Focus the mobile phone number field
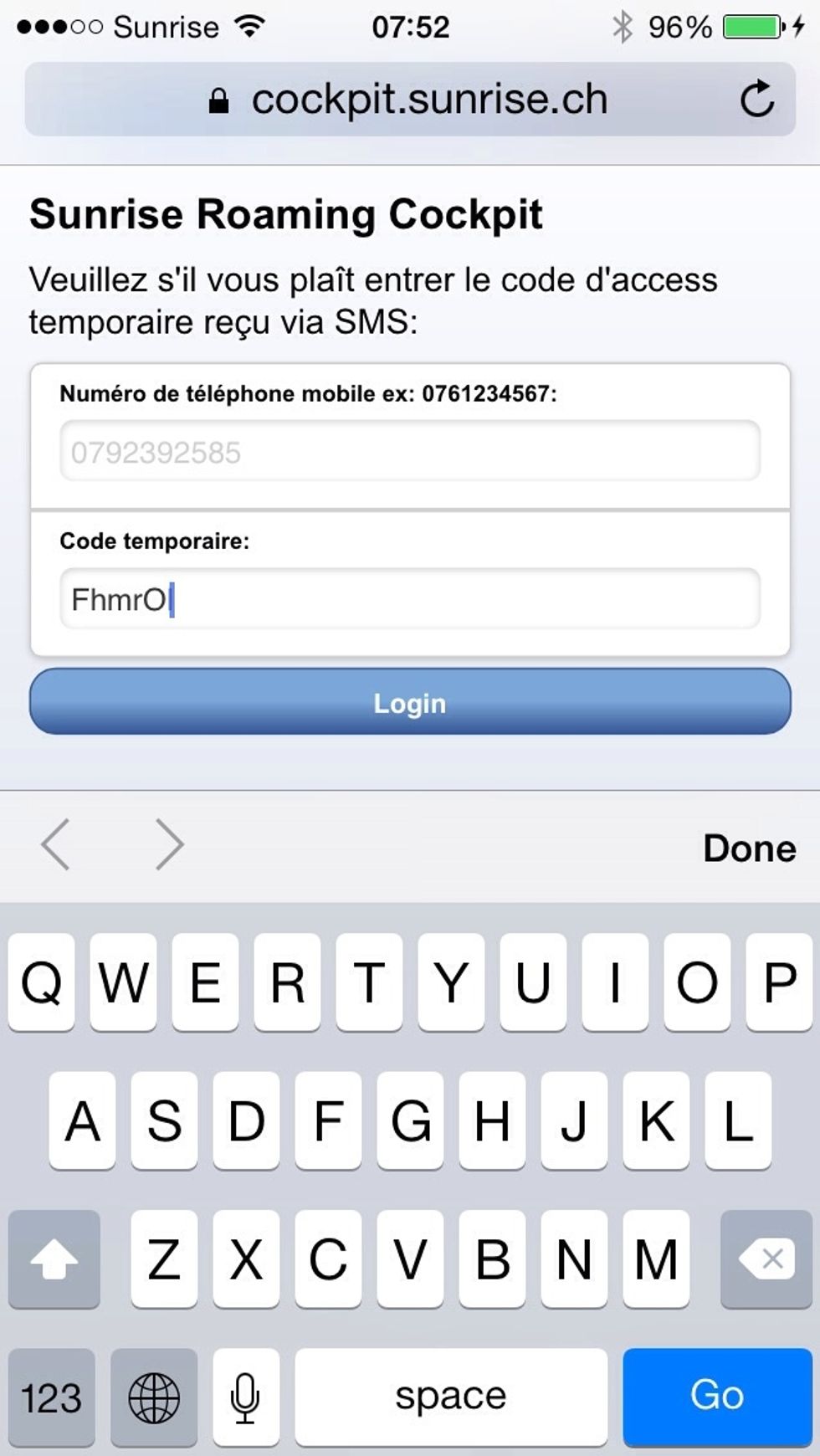The image size is (820, 1456). pos(410,452)
